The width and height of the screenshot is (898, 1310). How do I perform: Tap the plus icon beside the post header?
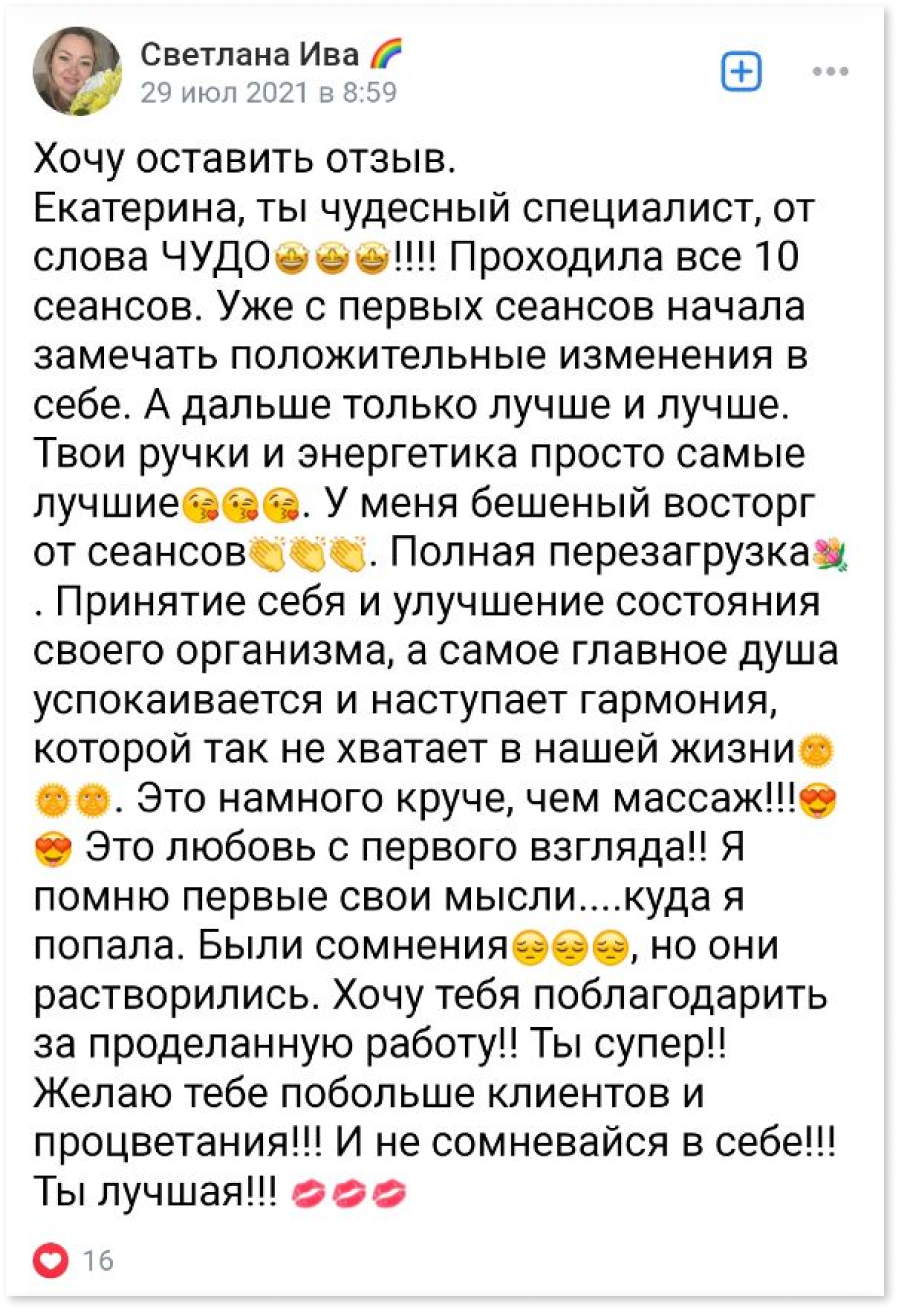click(741, 73)
